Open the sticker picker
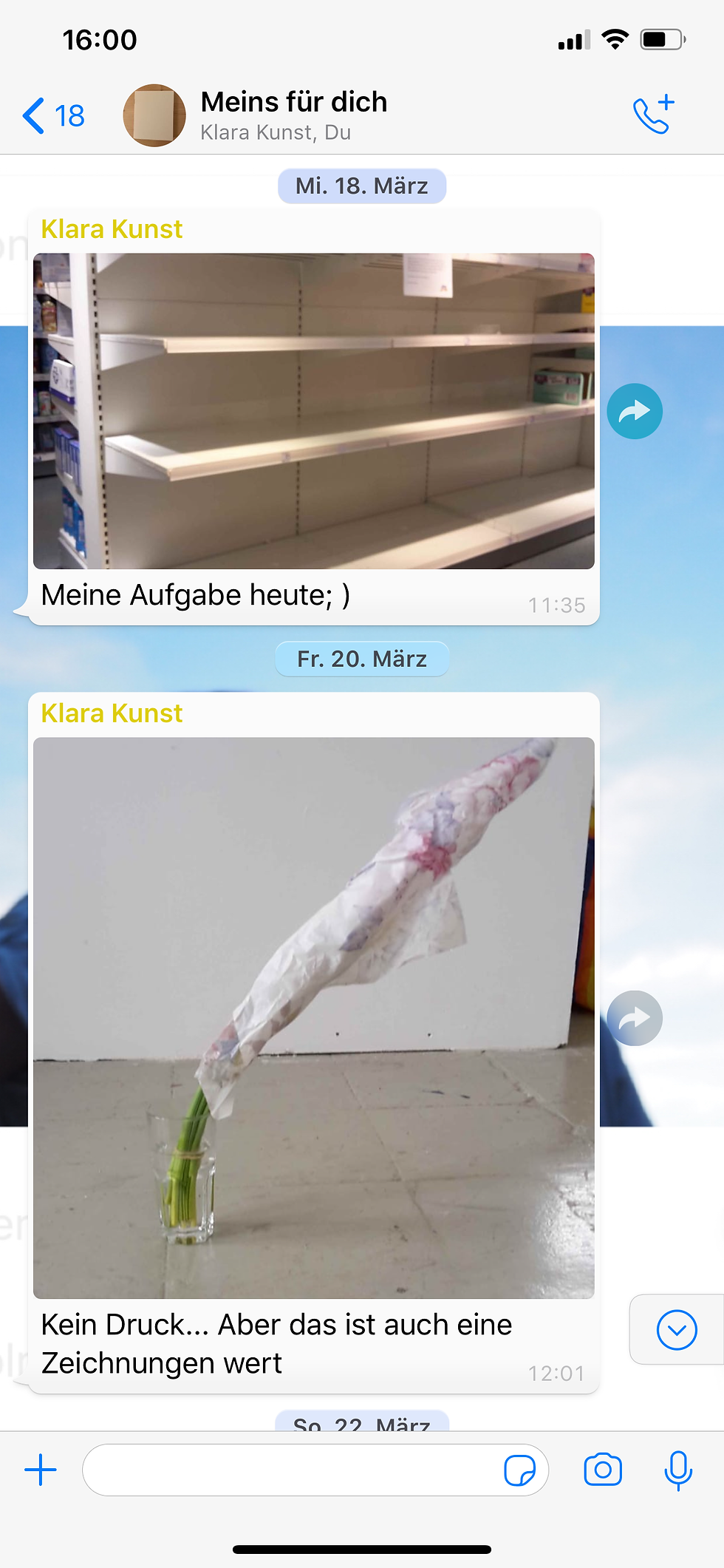Screen dimensions: 724x1568 tap(519, 1470)
